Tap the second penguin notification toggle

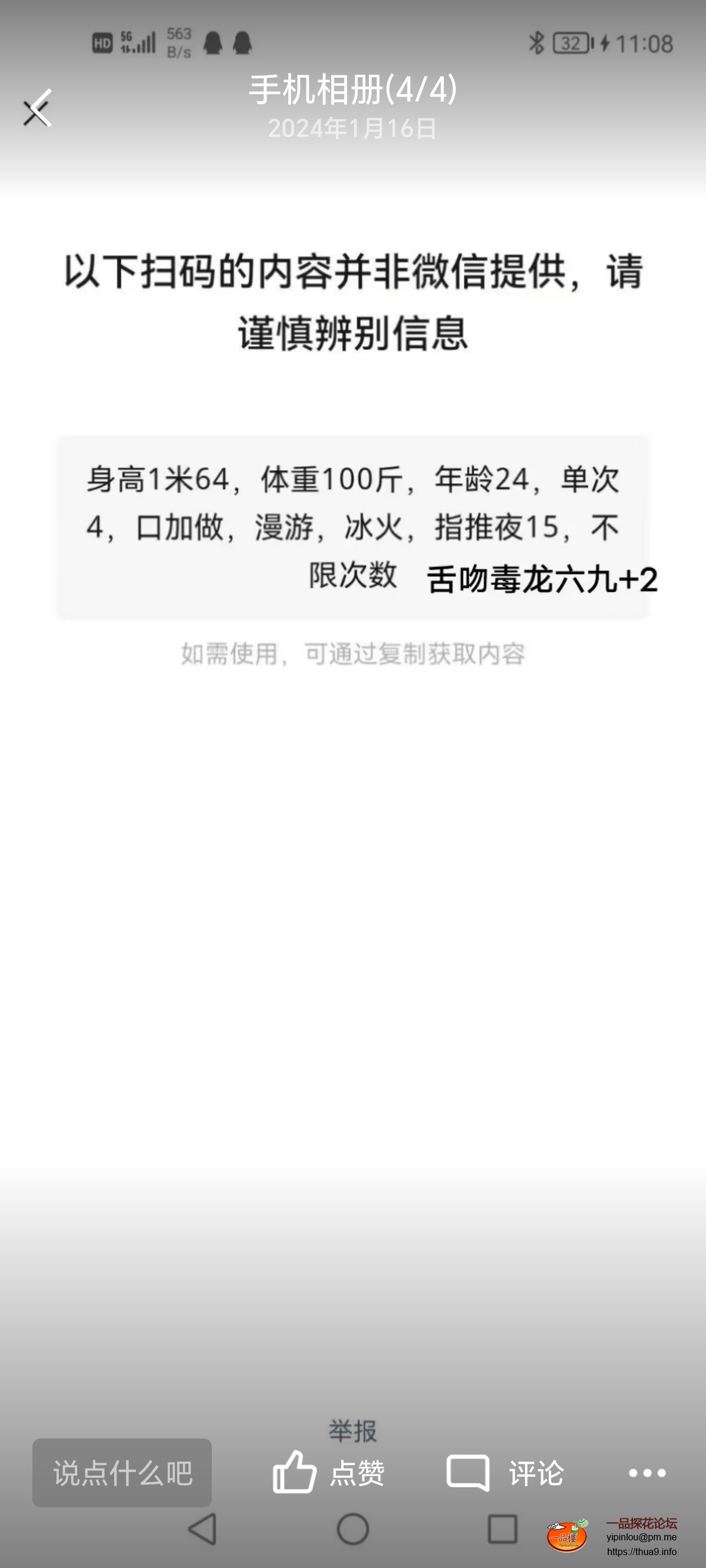242,44
